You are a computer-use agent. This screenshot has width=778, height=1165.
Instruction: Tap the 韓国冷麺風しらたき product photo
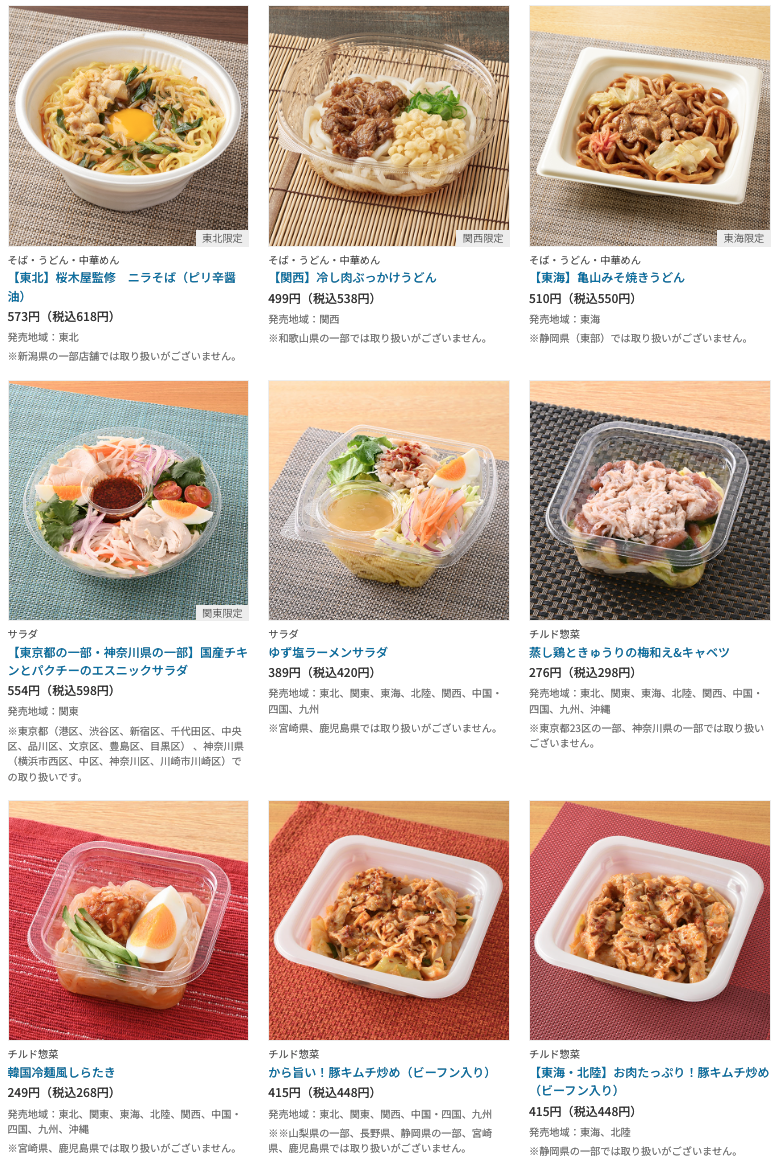128,920
